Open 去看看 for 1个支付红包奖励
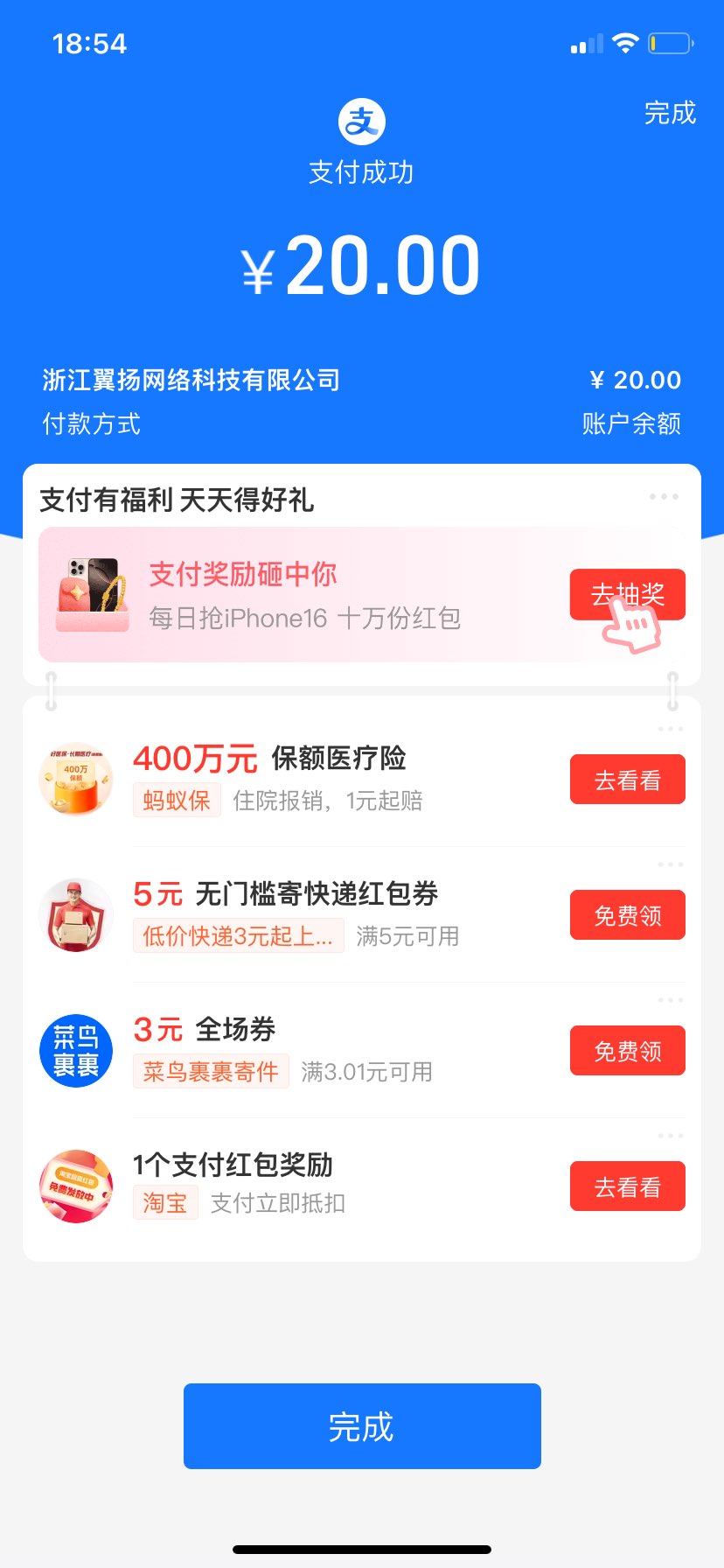This screenshot has width=724, height=1568. (627, 1186)
